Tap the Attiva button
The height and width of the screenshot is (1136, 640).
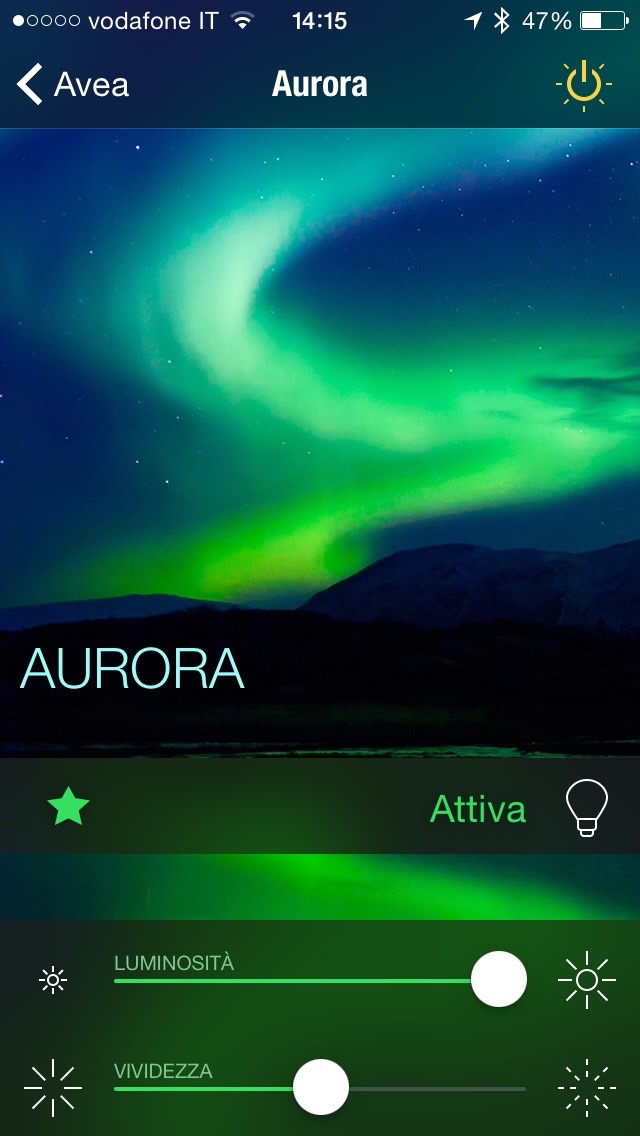478,808
